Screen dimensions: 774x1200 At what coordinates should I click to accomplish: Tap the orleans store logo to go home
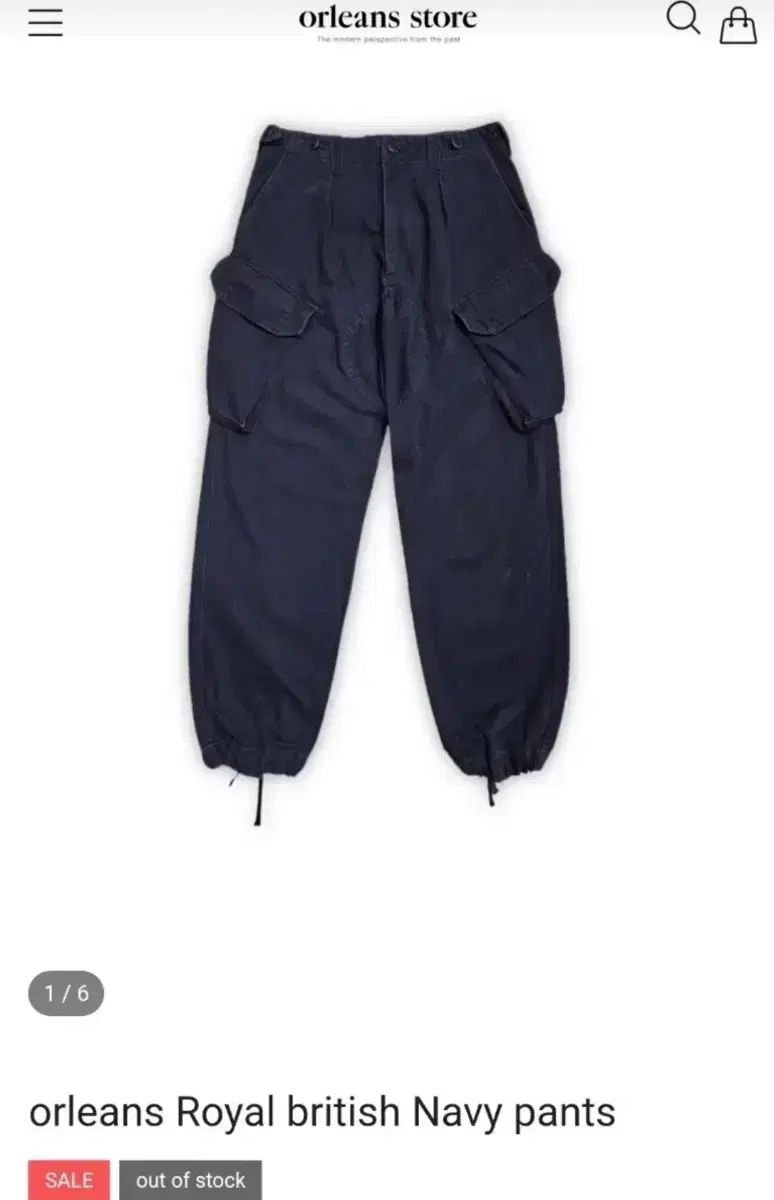[x=388, y=21]
